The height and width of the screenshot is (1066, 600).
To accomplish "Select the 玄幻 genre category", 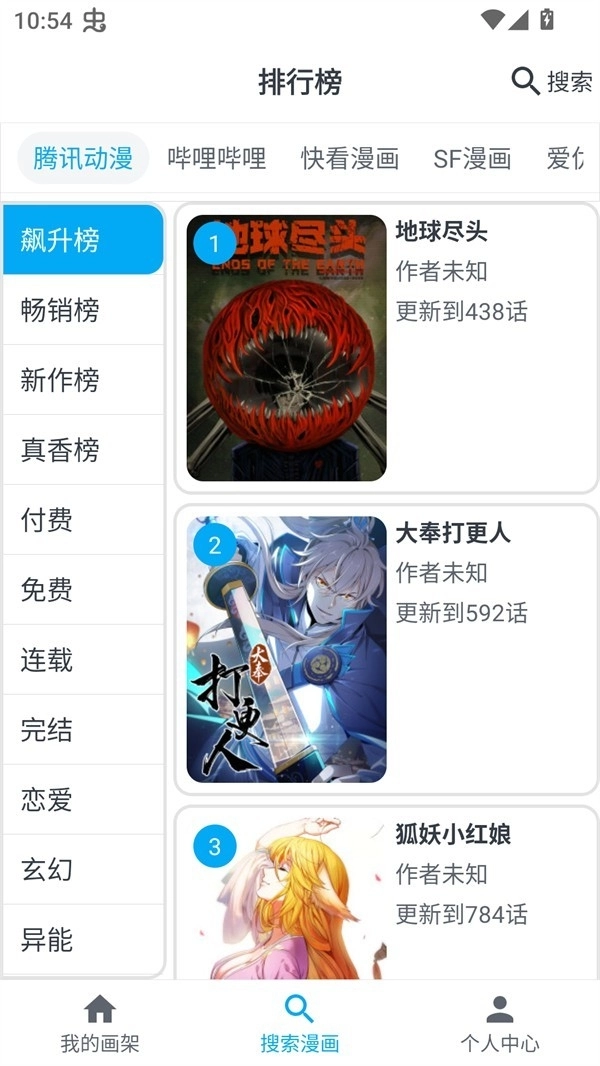I will 83,870.
